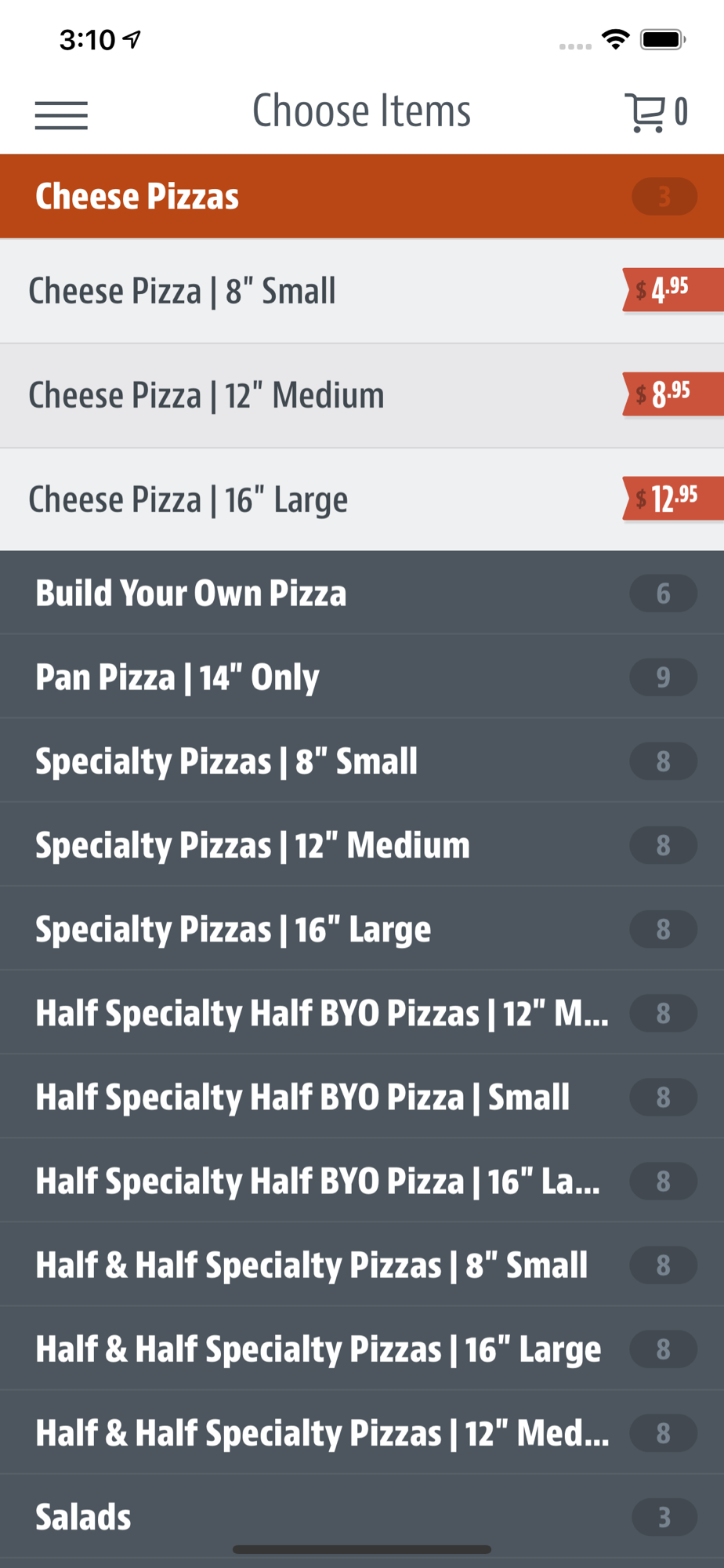
Task: Expand Pan Pizza 14" Only category
Action: (362, 677)
